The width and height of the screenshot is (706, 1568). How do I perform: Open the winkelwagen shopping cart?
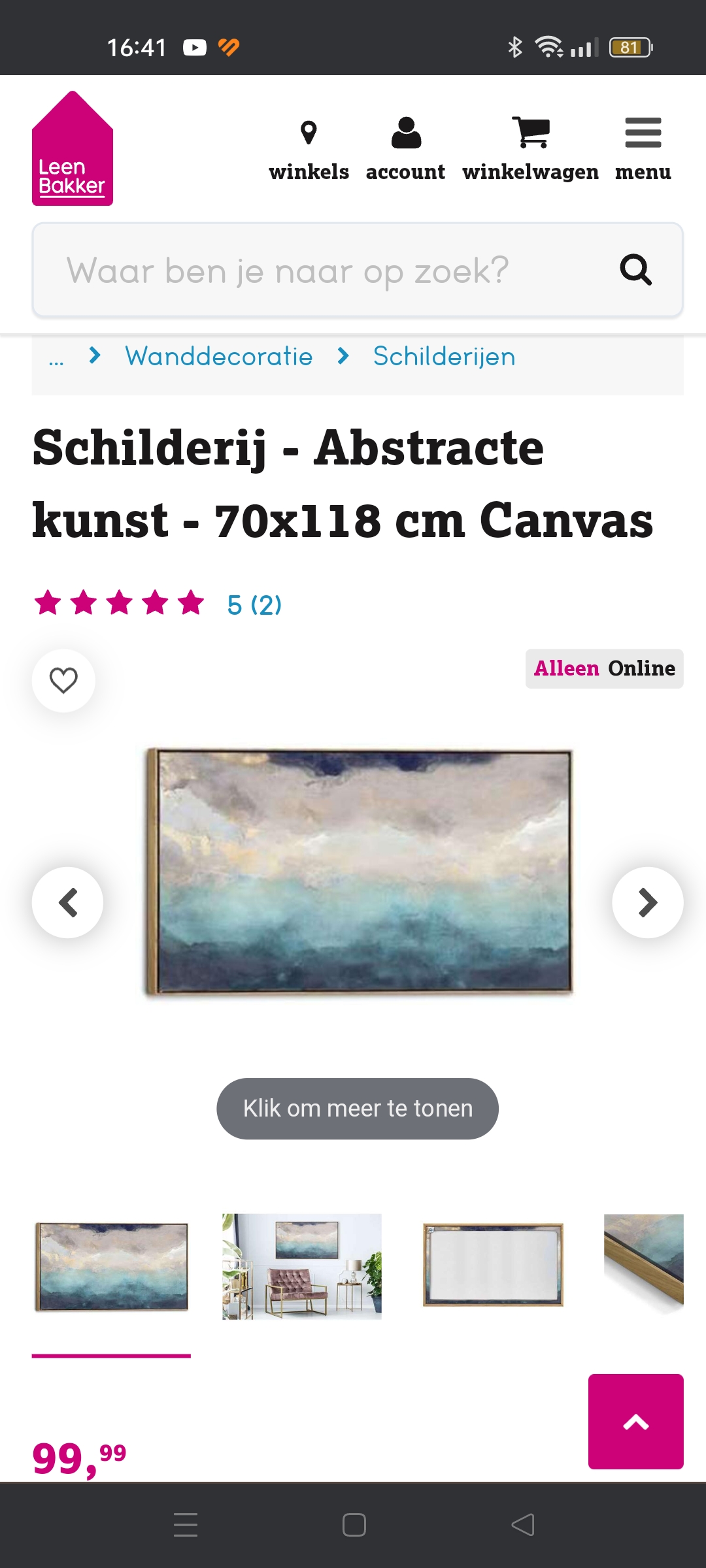point(530,150)
